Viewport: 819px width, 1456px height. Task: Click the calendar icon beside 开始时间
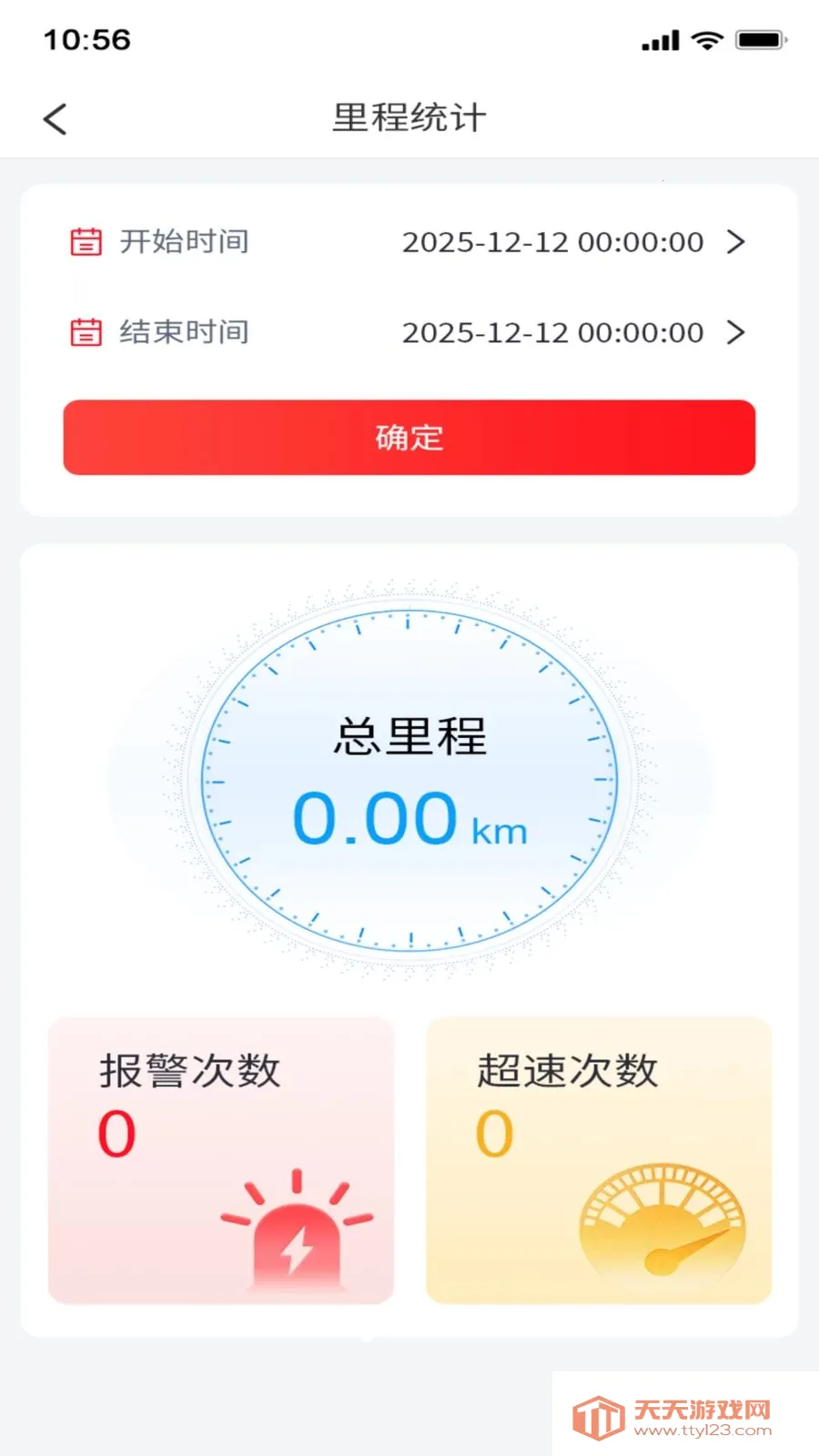click(x=86, y=242)
